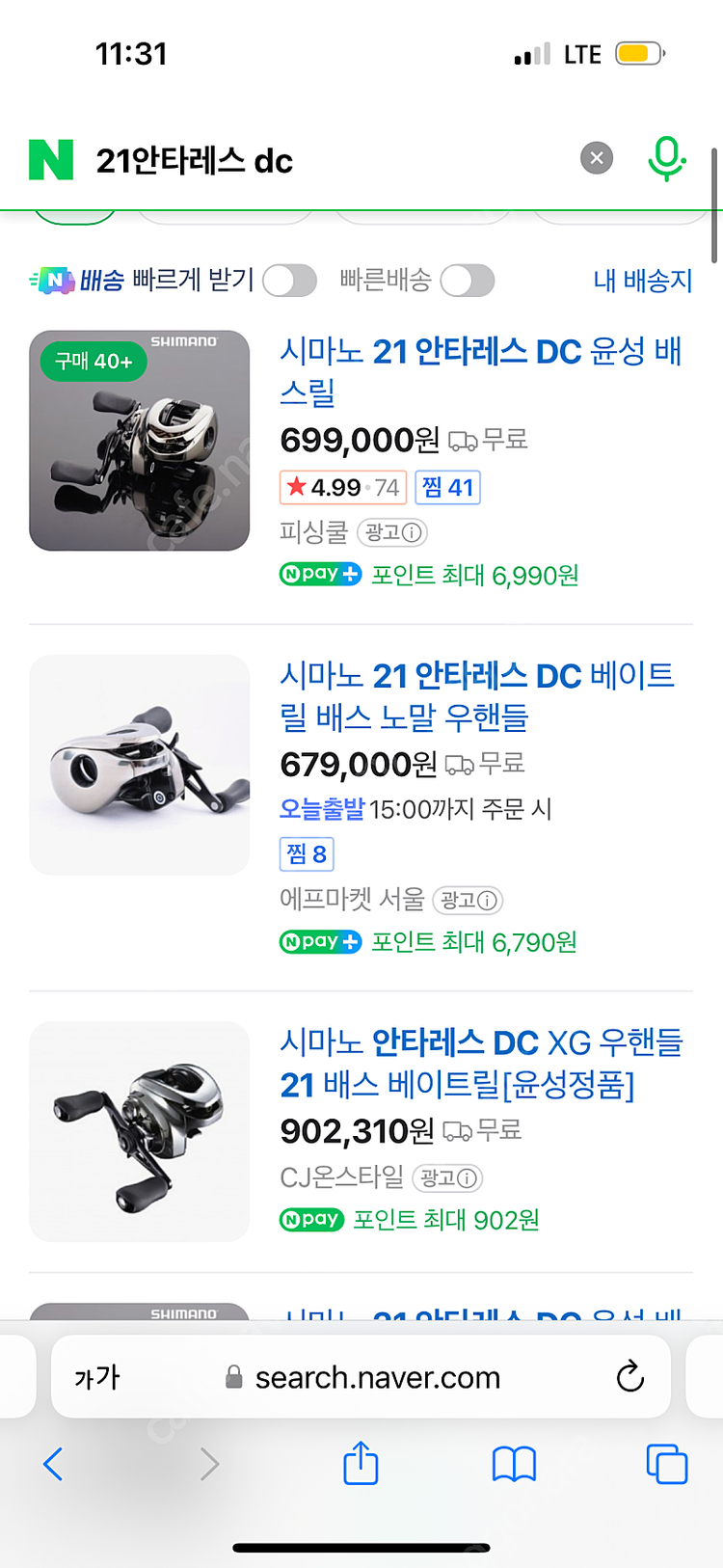723x1568 pixels.
Task: Tap the 찜 8 wishlist button
Action: (307, 853)
